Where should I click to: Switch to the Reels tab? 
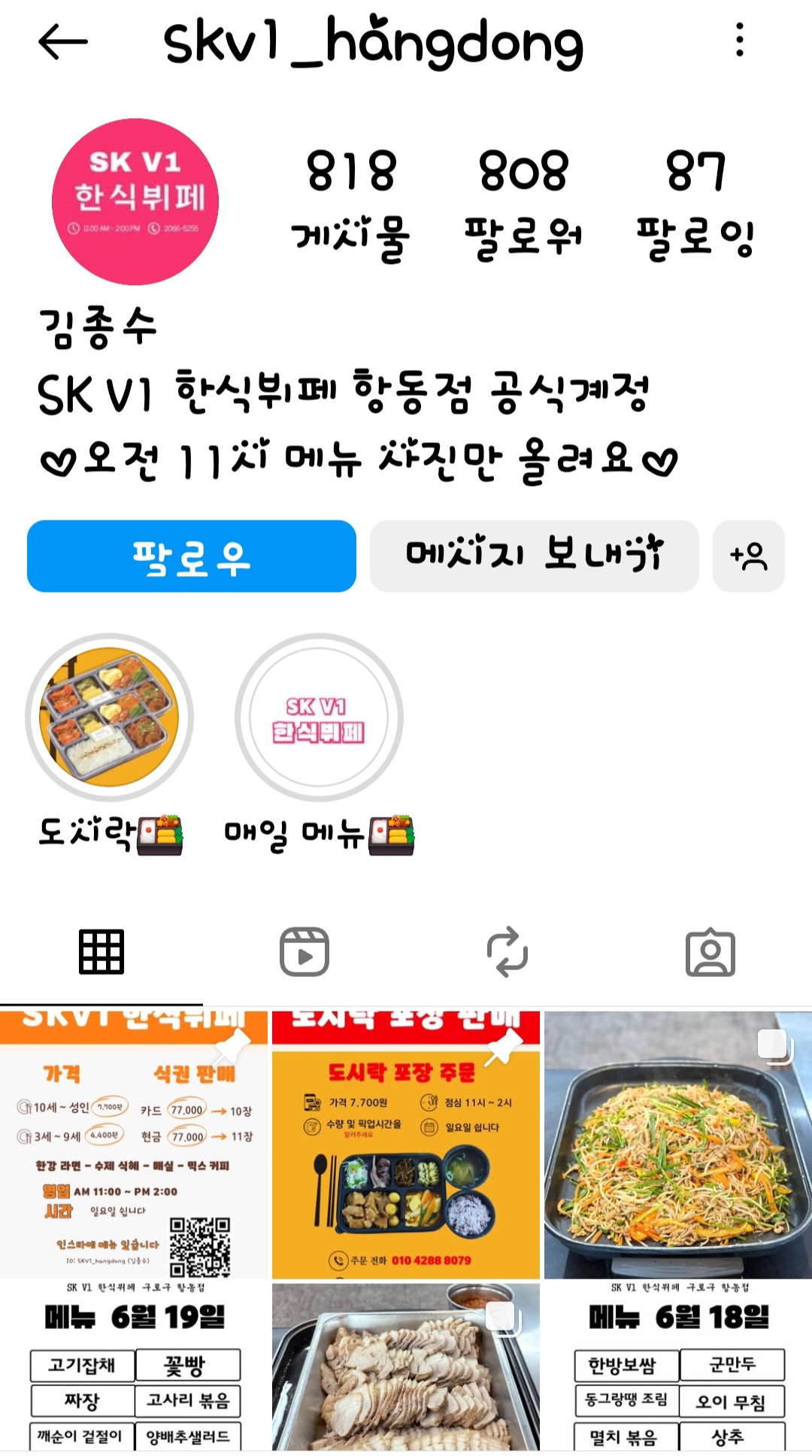pyautogui.click(x=304, y=952)
